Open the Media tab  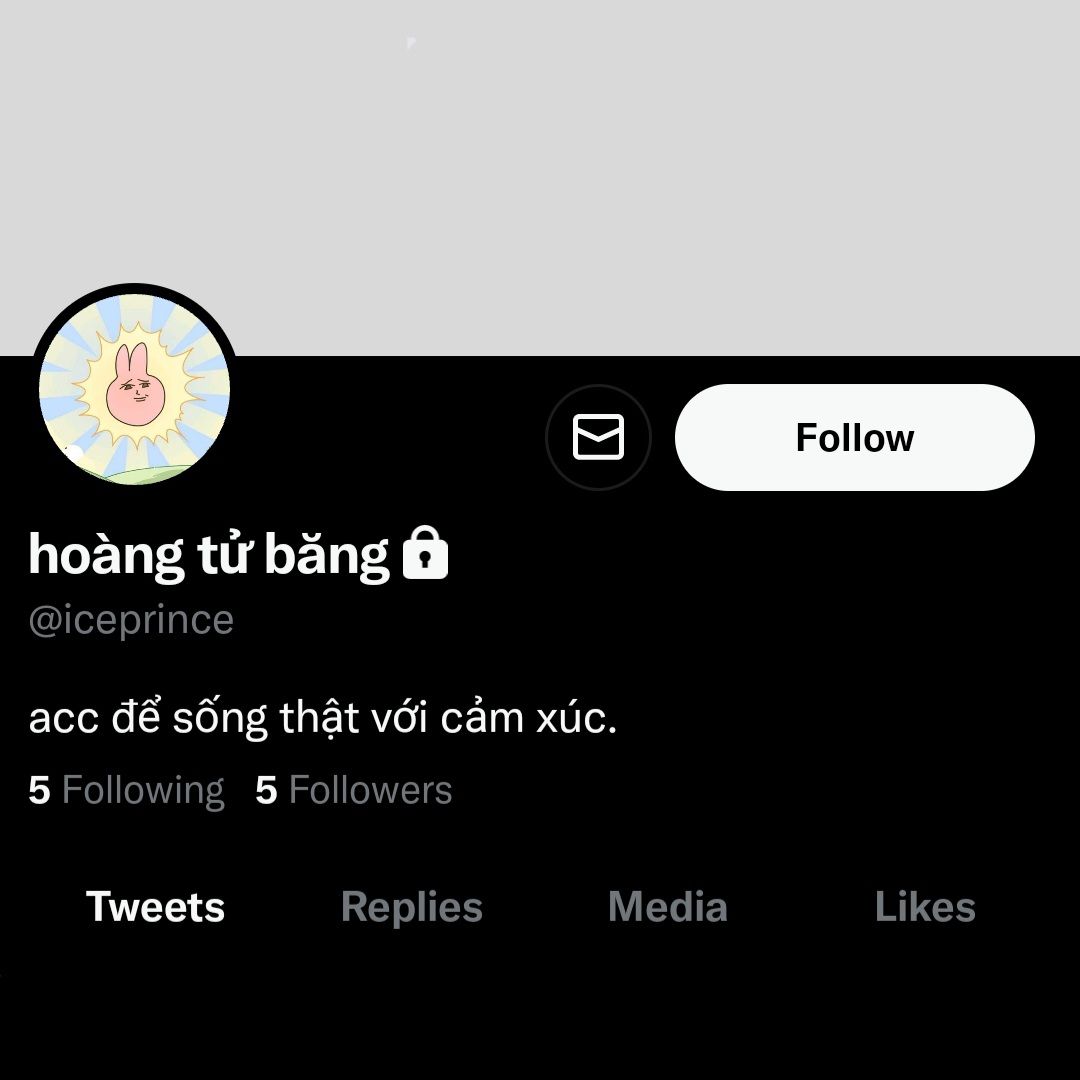click(667, 907)
